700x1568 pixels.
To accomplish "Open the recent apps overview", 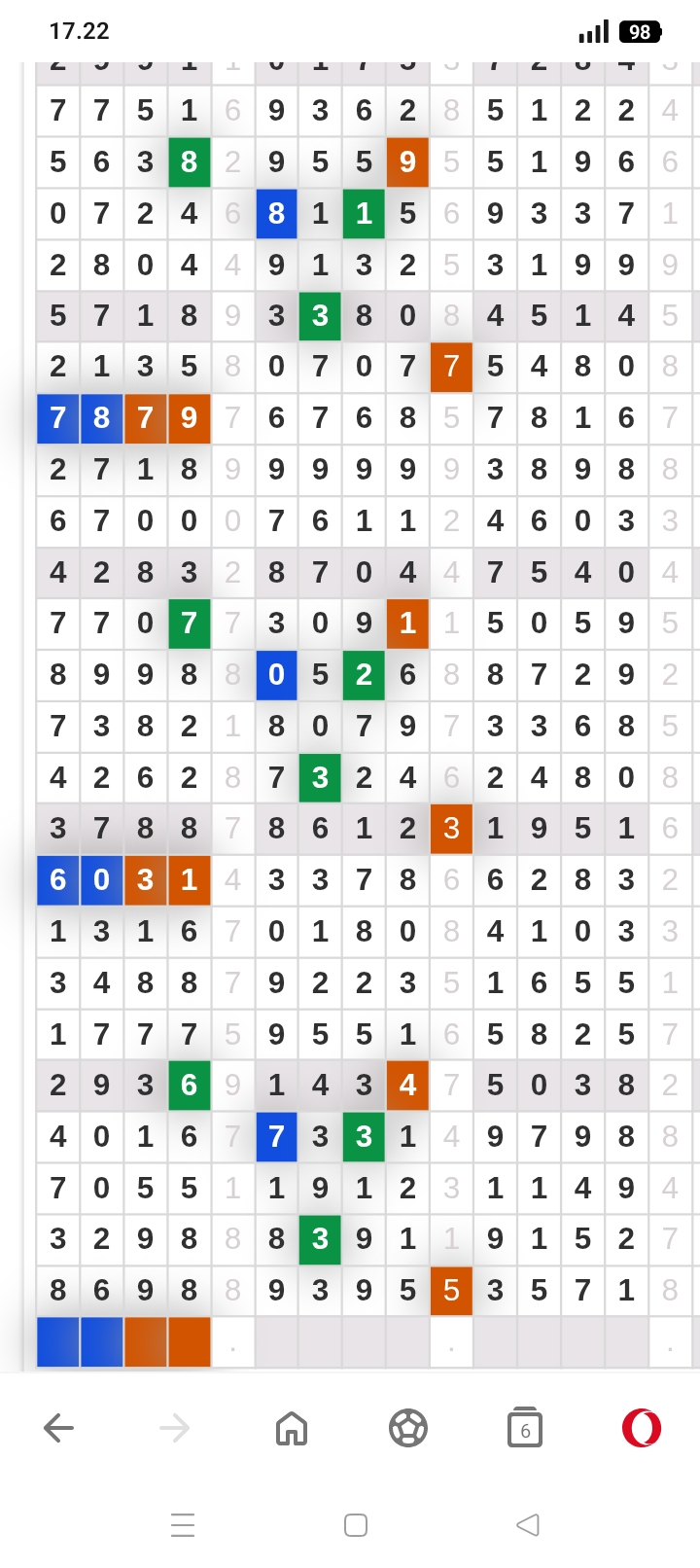I will click(183, 1525).
